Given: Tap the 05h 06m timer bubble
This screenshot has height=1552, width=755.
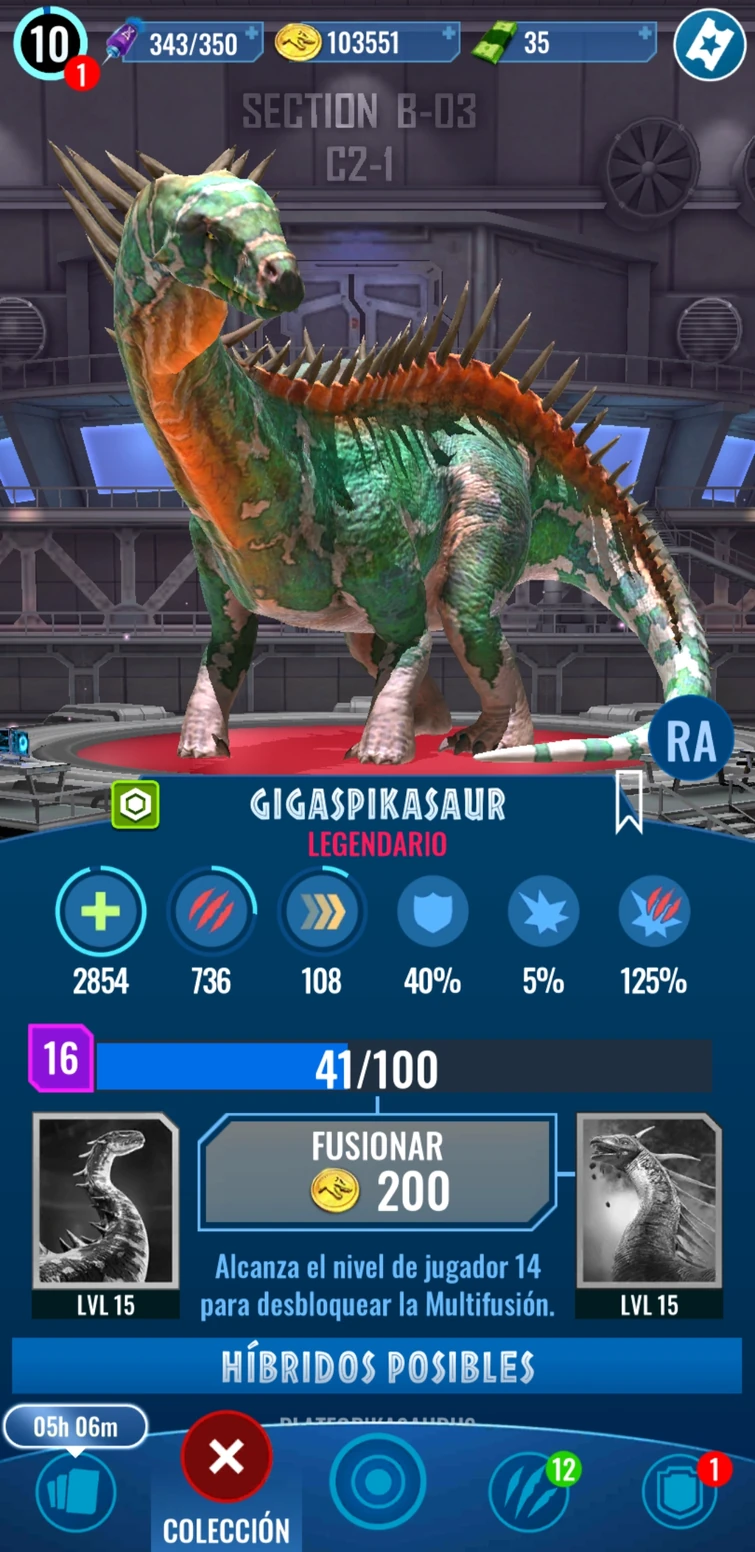Looking at the screenshot, I should pyautogui.click(x=75, y=1427).
